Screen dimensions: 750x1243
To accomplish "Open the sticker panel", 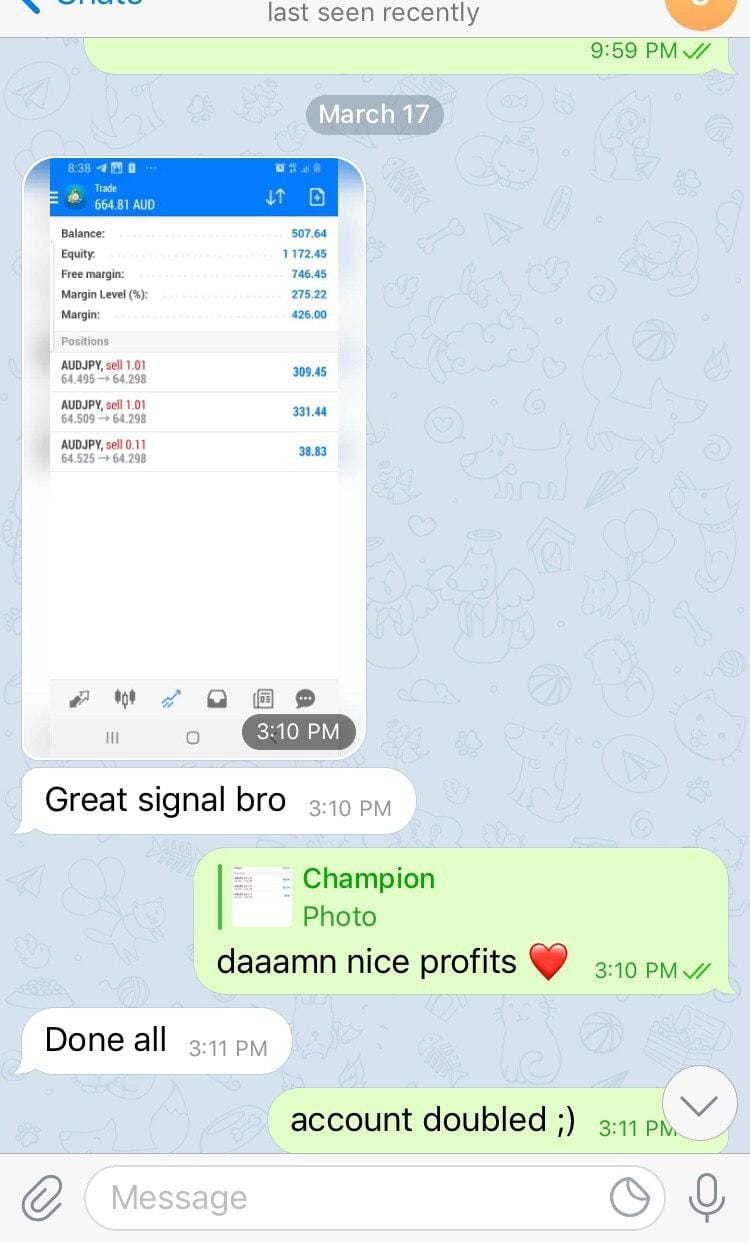I will [x=630, y=1197].
